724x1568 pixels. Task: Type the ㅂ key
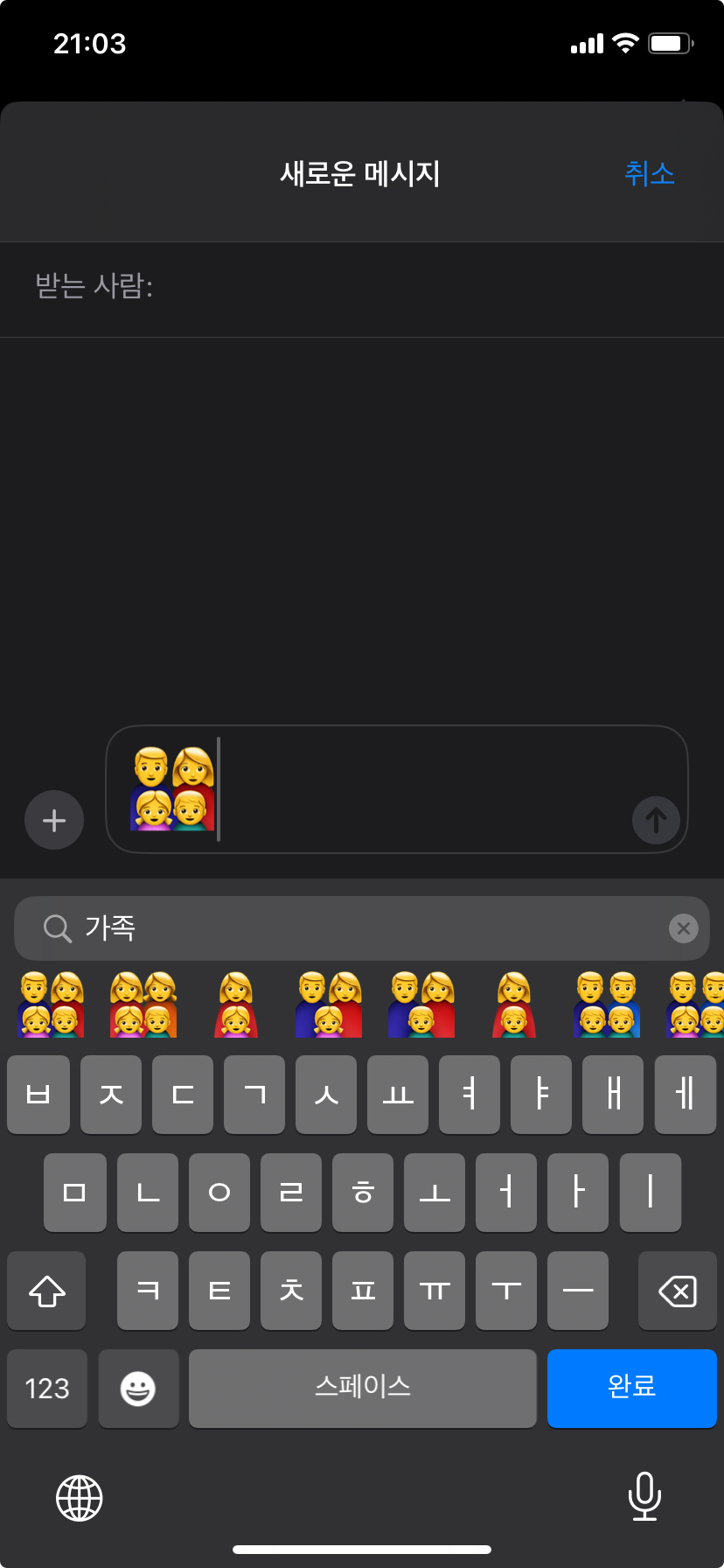(38, 1095)
